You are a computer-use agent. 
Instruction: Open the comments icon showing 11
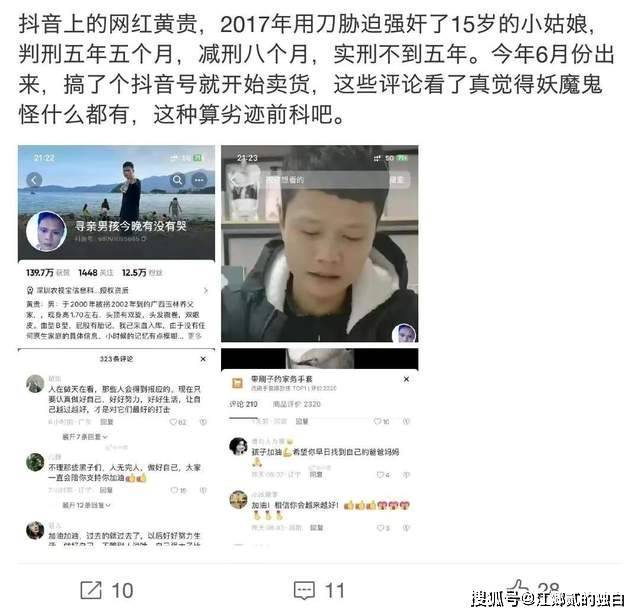click(304, 590)
